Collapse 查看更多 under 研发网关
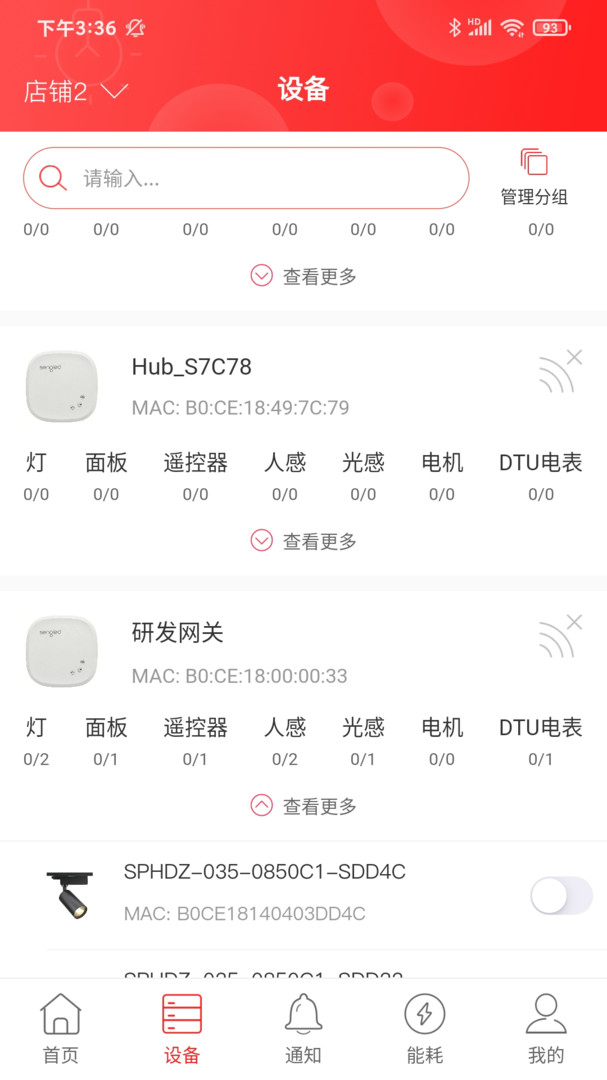Screen dimensions: 607x1080 (x=304, y=806)
